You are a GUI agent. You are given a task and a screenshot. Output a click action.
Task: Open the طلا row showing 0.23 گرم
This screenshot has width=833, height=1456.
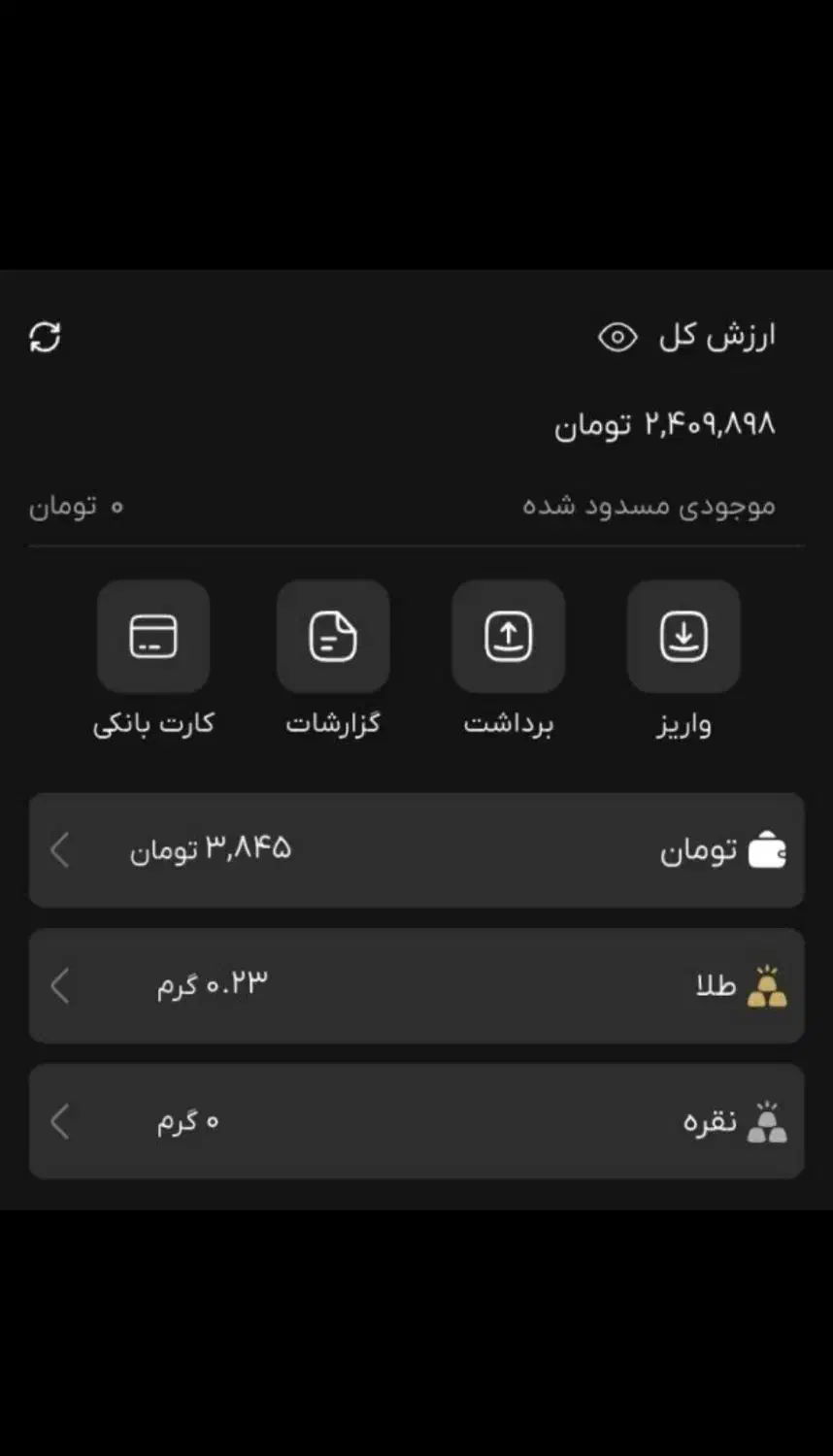click(x=212, y=985)
